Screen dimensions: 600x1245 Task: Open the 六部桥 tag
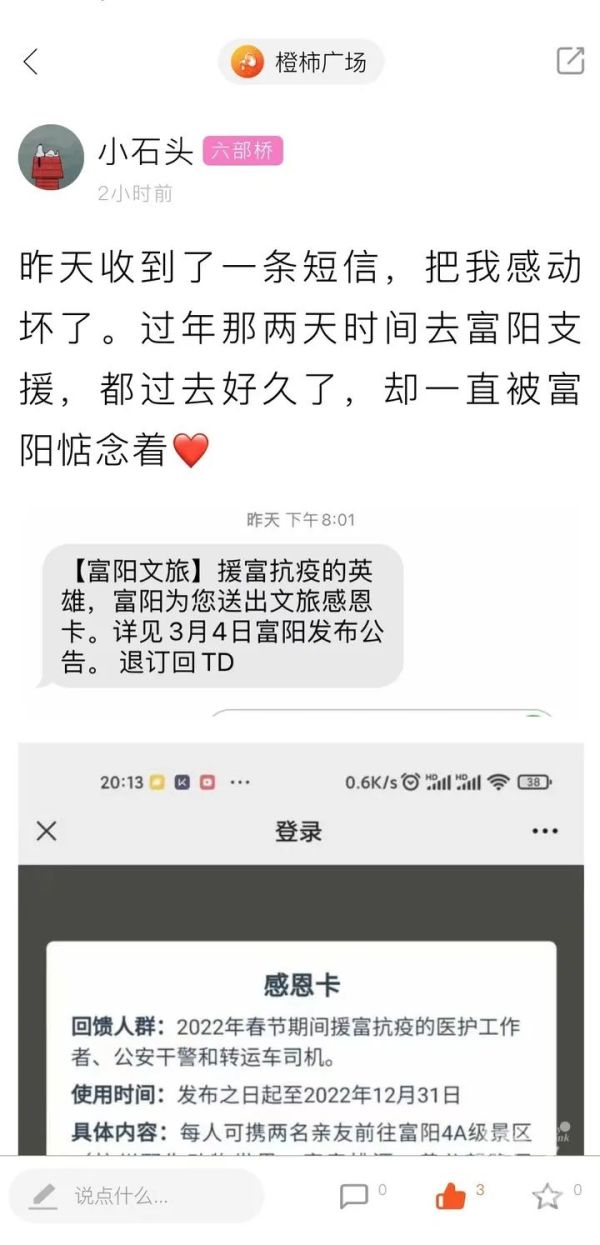243,152
